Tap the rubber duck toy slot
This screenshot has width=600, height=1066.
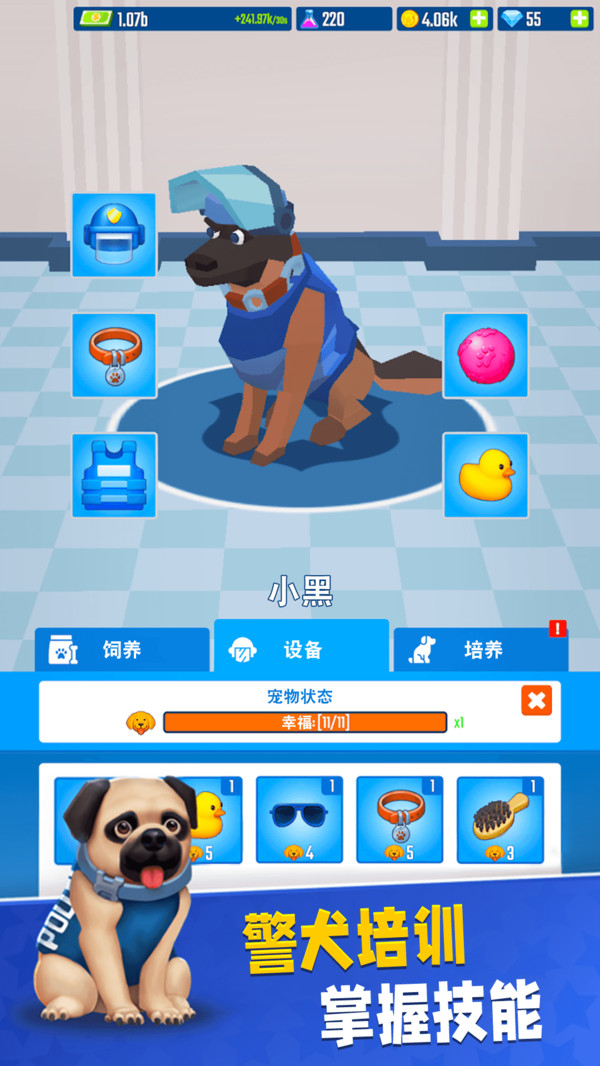(485, 475)
